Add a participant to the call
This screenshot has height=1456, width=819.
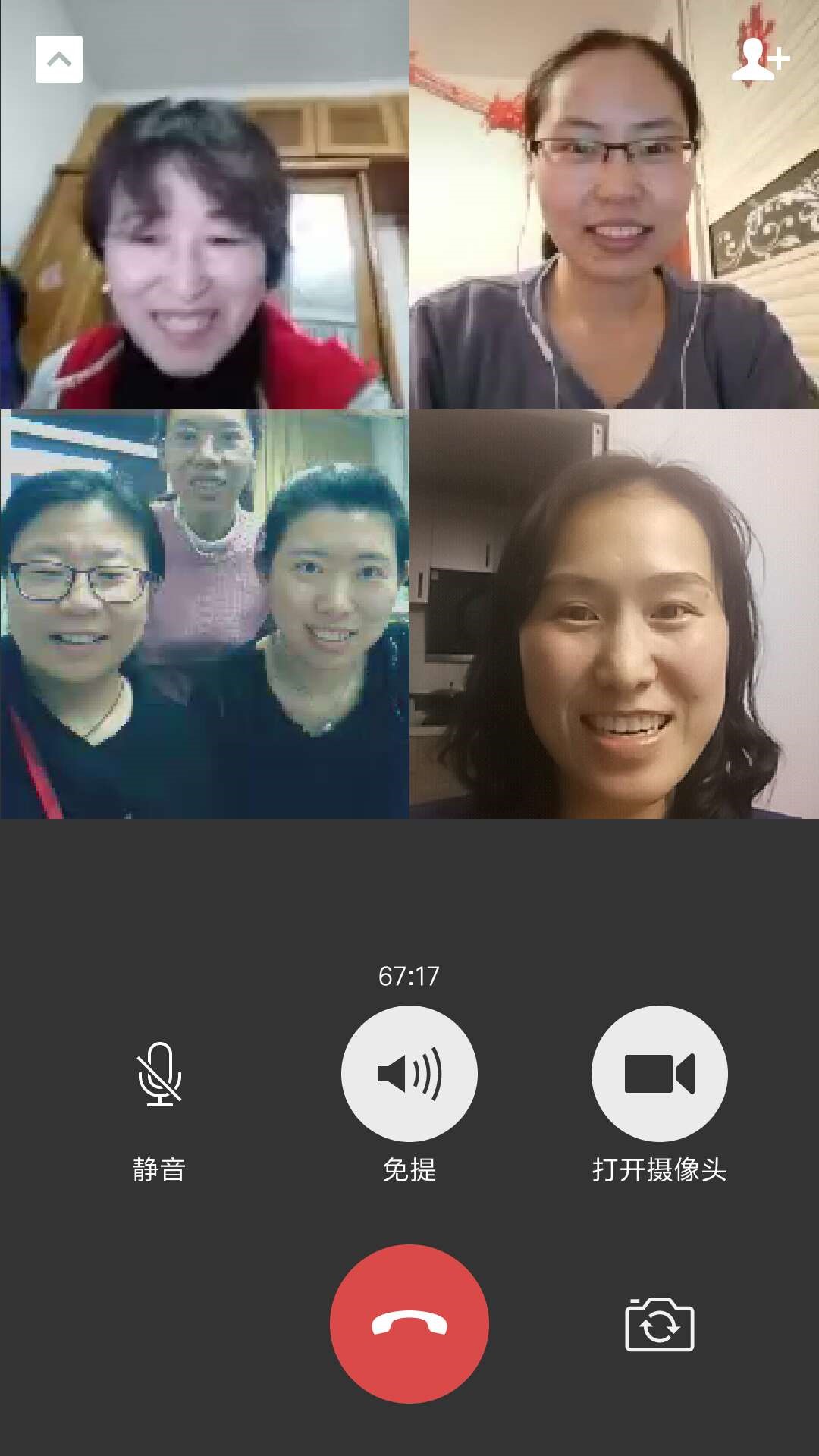[x=761, y=59]
